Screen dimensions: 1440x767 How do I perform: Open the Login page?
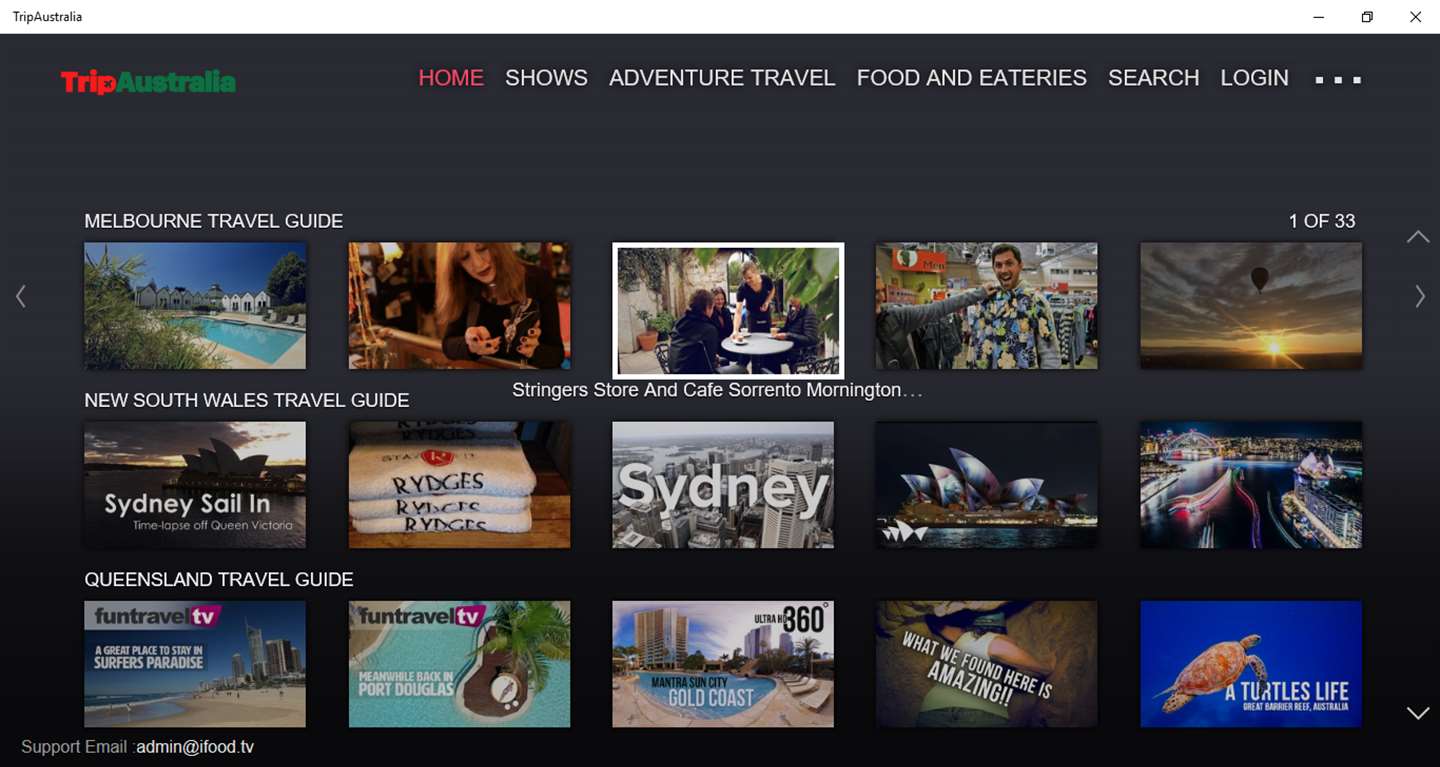coord(1254,78)
